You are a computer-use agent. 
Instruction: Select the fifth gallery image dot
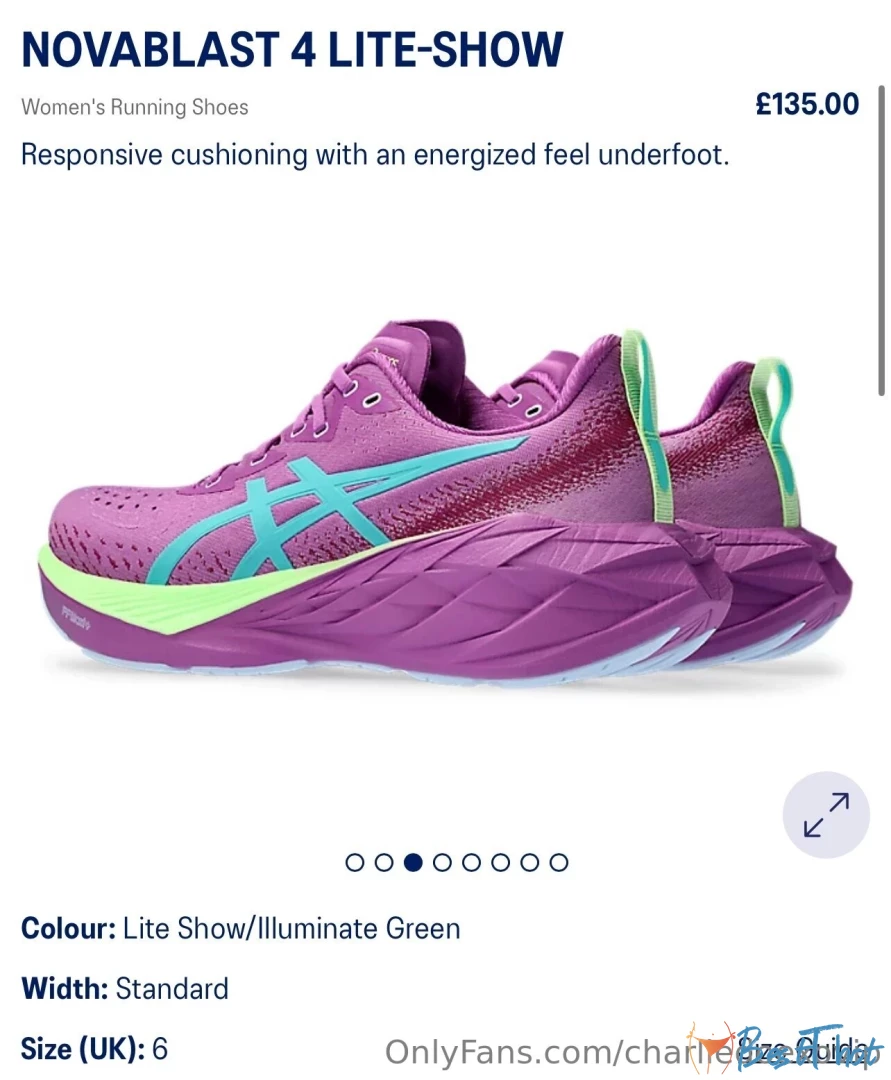(472, 862)
